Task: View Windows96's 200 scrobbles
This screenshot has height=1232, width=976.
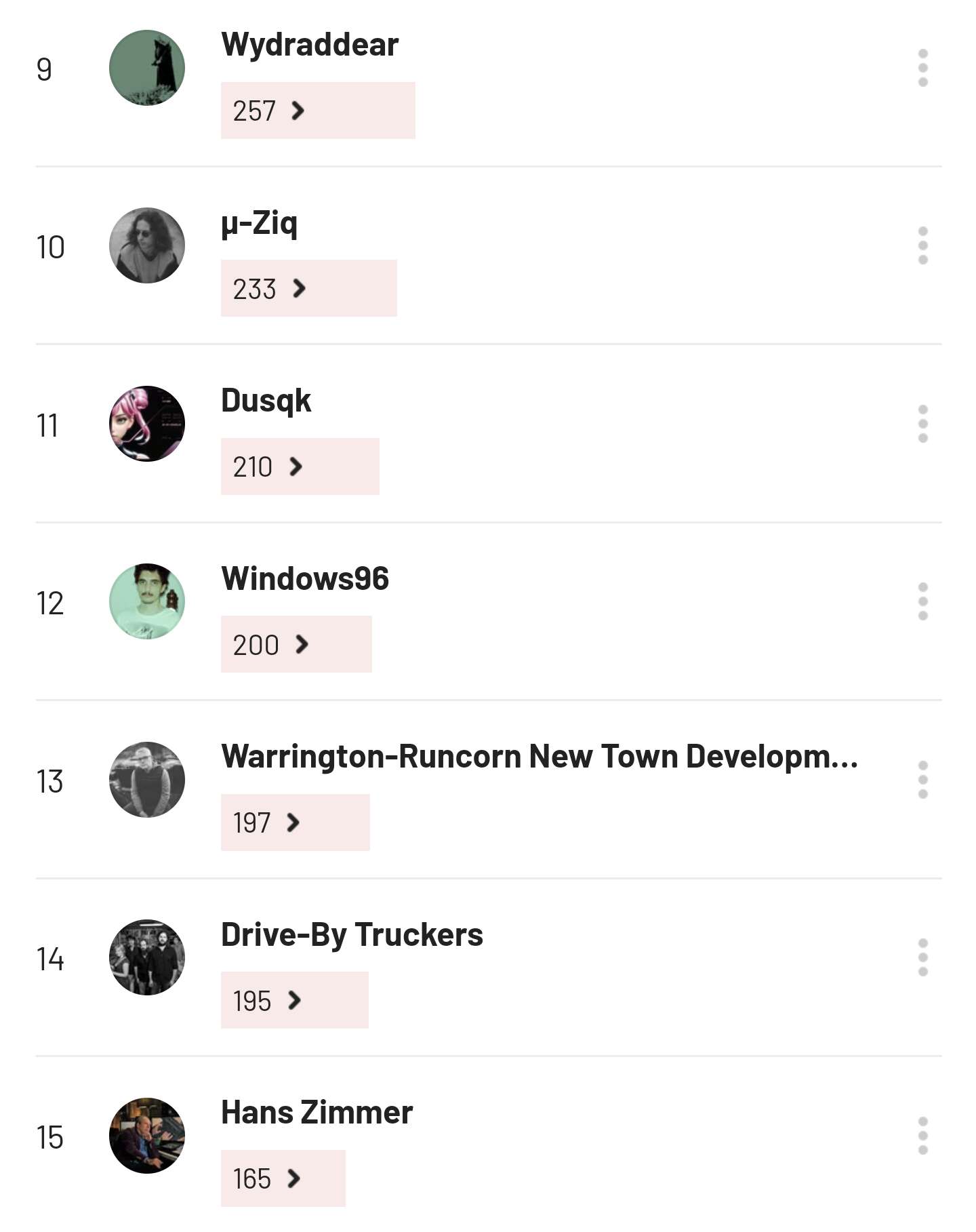Action: (296, 644)
